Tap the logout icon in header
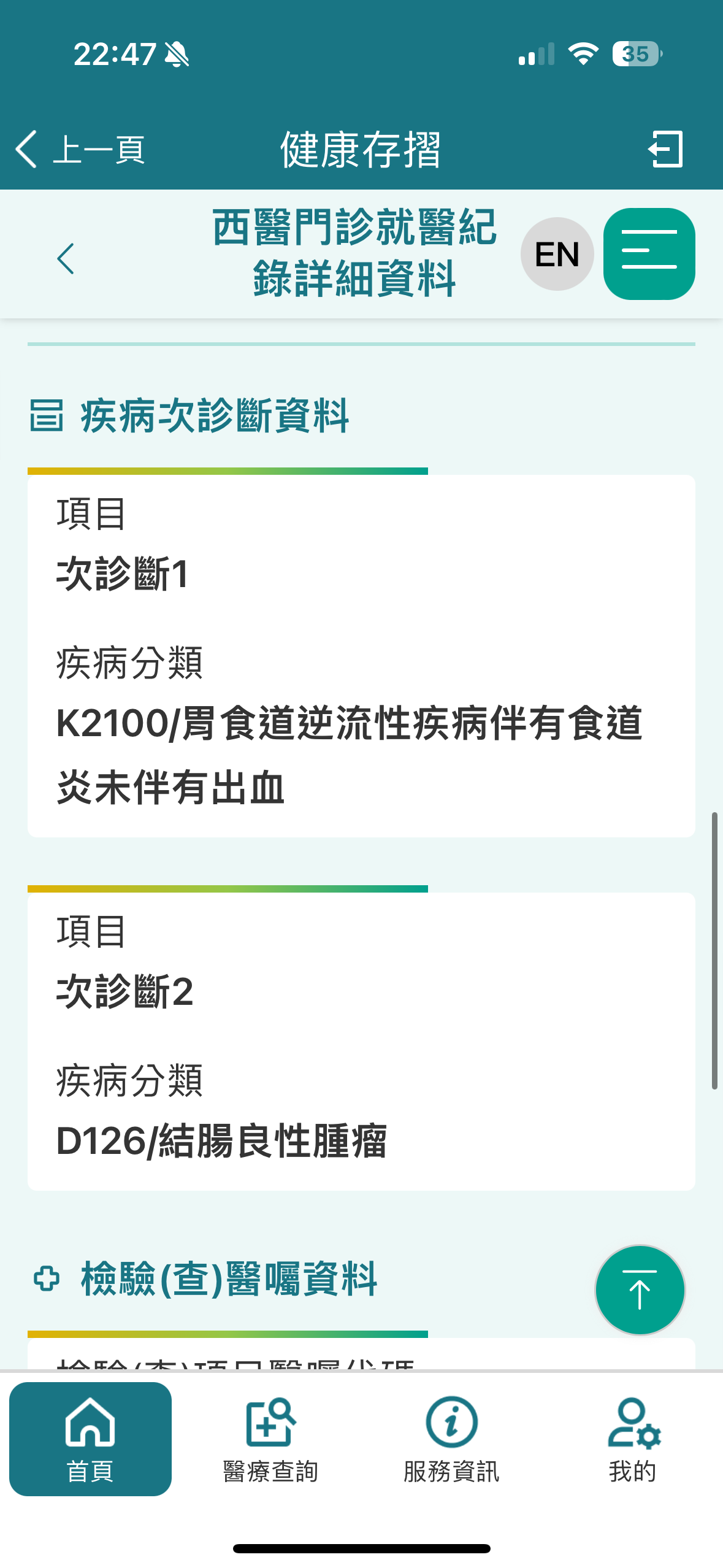 tap(665, 149)
